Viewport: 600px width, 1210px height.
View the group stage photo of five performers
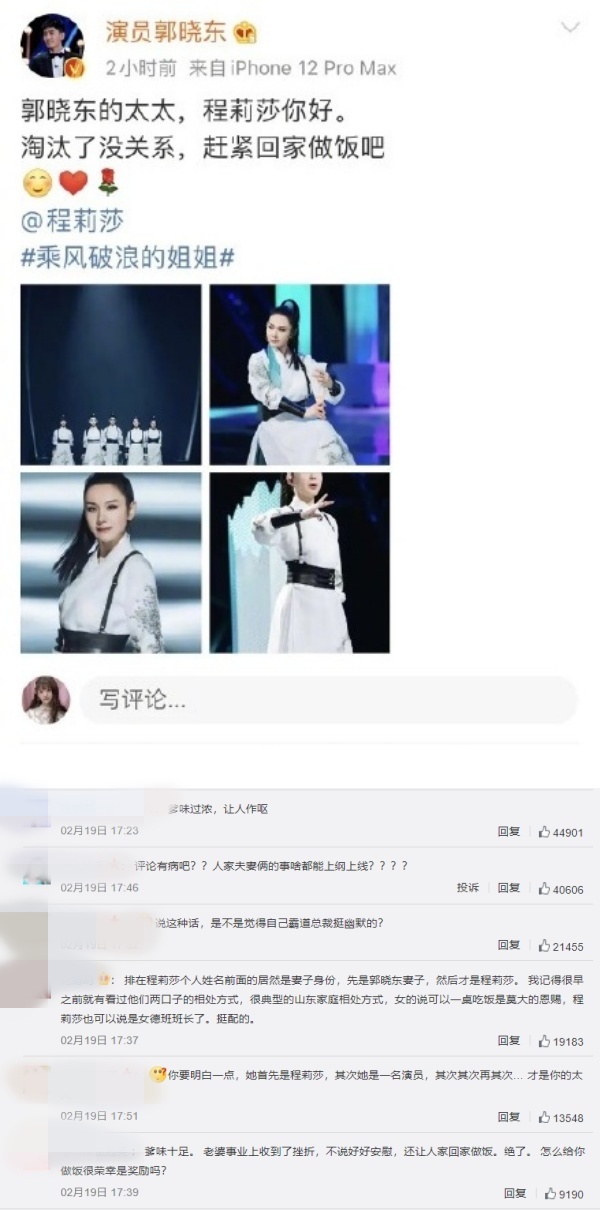[x=110, y=375]
